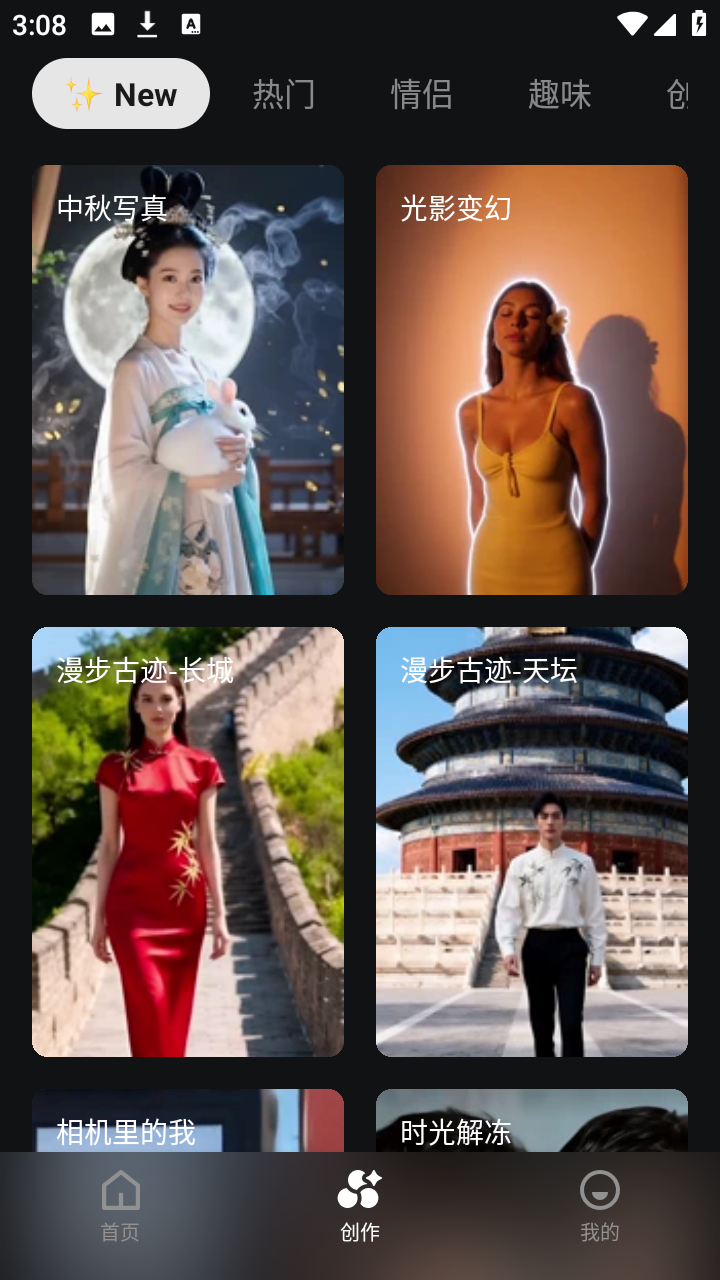Open the 我的 profile icon
720x1280 pixels.
pyautogui.click(x=598, y=1192)
